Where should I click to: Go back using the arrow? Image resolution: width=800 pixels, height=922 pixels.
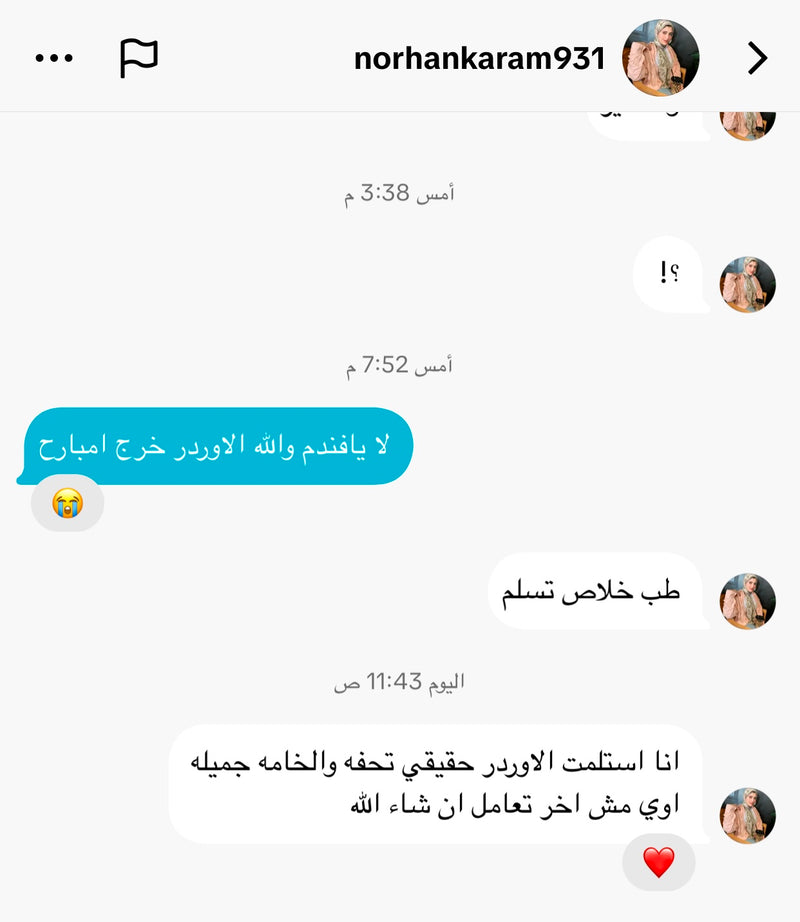click(x=758, y=59)
